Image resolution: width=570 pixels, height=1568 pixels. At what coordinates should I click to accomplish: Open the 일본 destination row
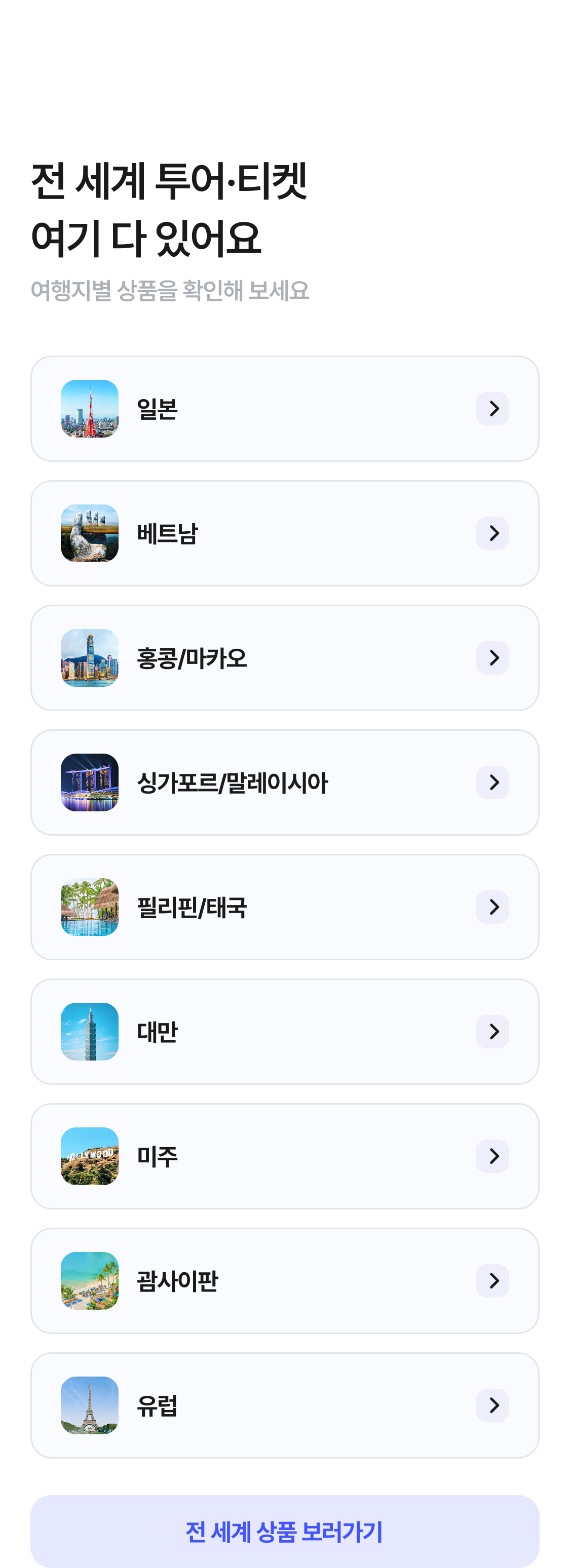pyautogui.click(x=284, y=408)
